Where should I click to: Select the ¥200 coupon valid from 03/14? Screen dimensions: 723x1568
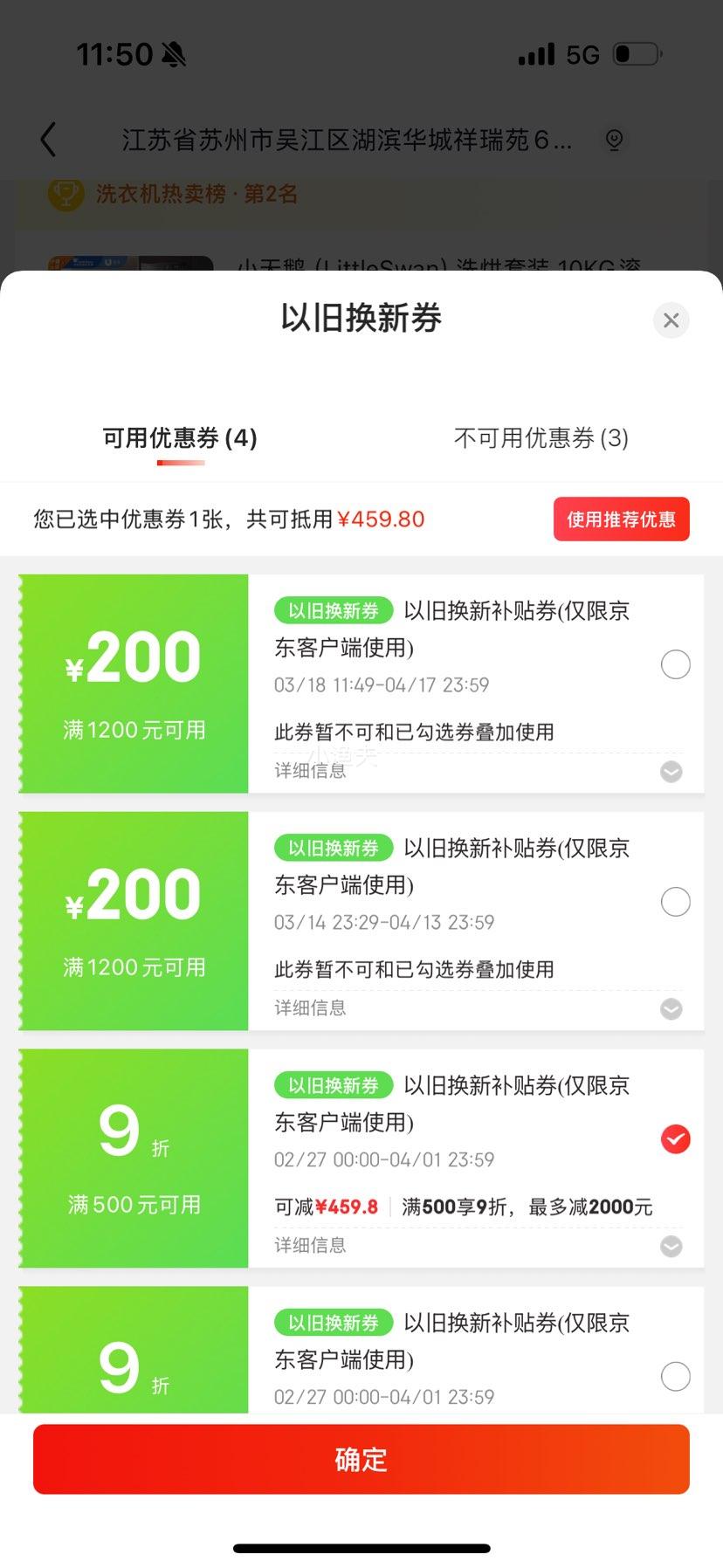pos(675,902)
